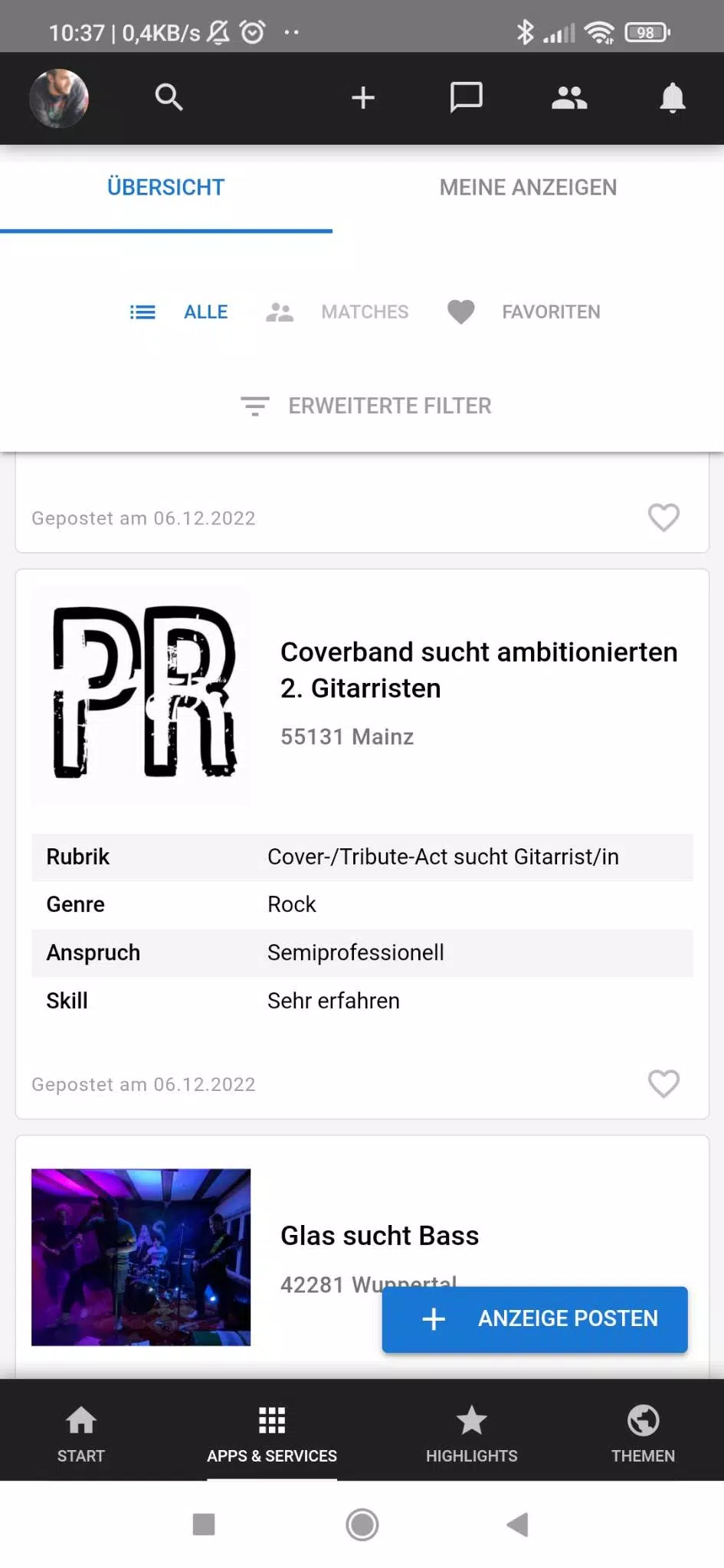Tap the plus icon in top bar
The width and height of the screenshot is (724, 1568).
[x=362, y=98]
